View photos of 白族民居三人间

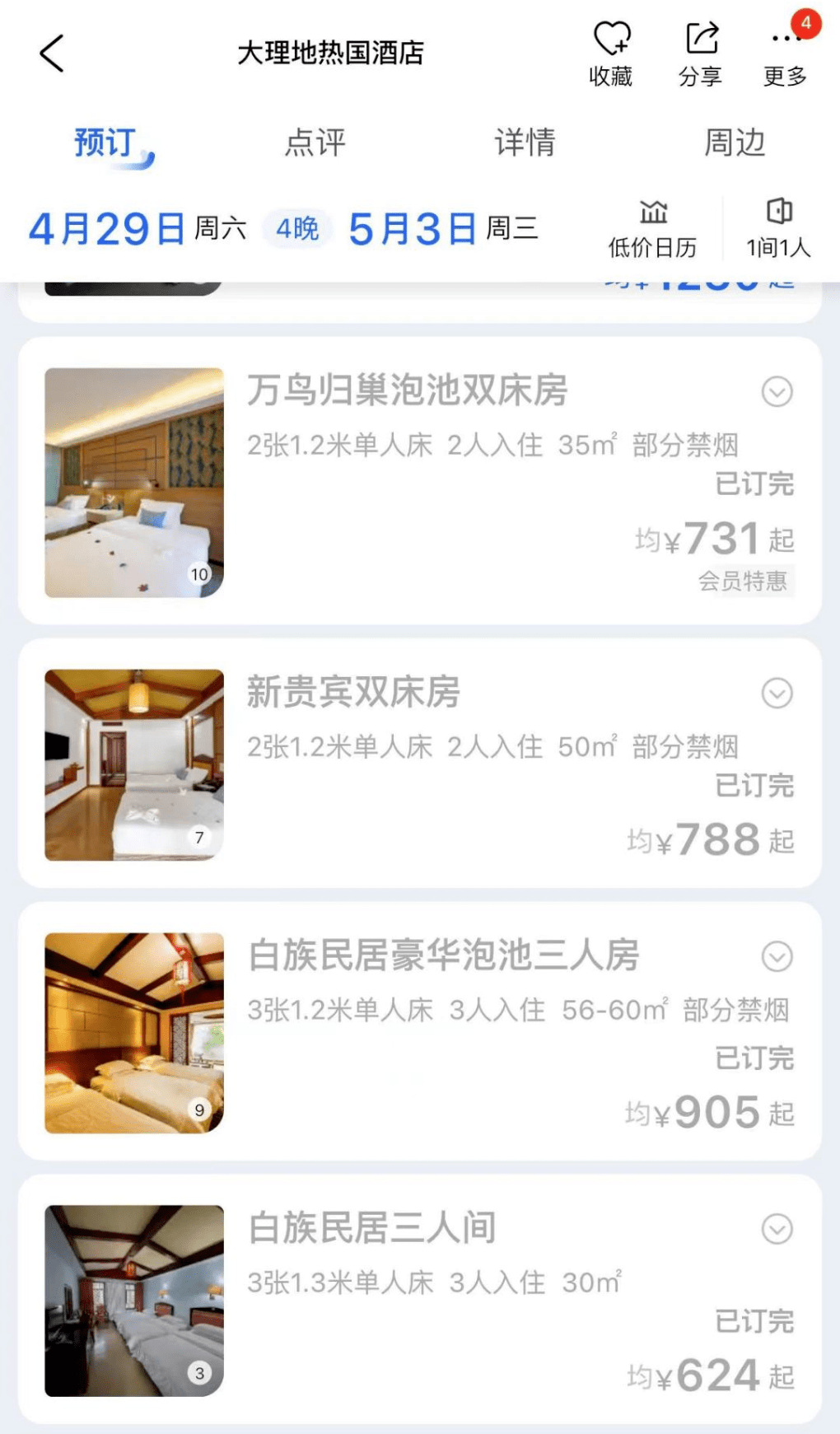[x=134, y=1301]
